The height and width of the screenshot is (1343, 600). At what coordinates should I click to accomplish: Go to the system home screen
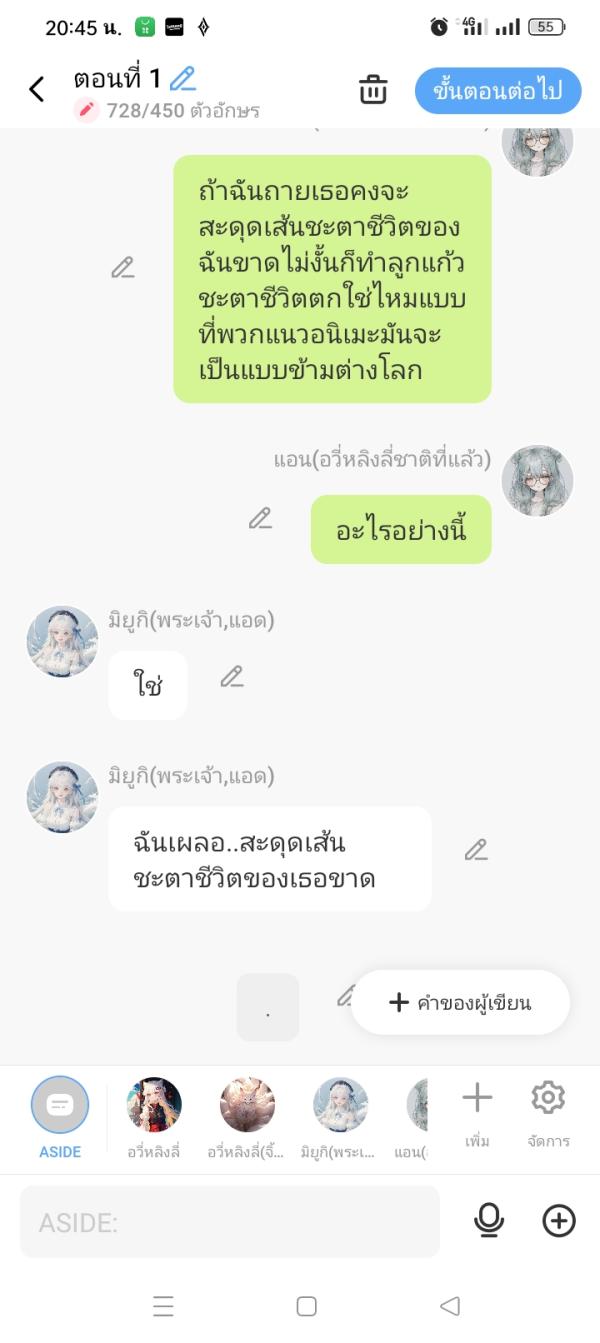[x=306, y=1306]
